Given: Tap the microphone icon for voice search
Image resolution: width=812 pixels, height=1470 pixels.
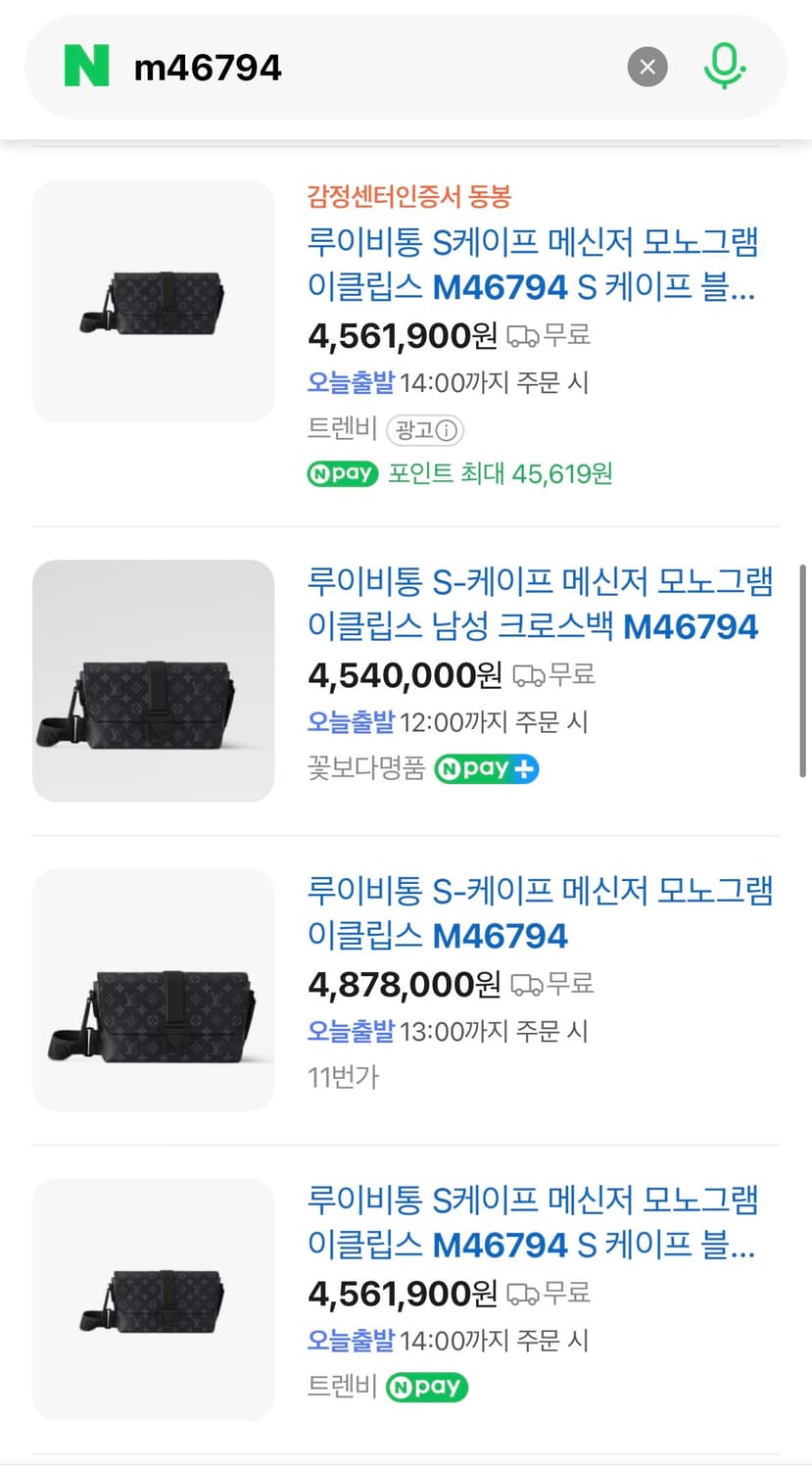Looking at the screenshot, I should [724, 66].
